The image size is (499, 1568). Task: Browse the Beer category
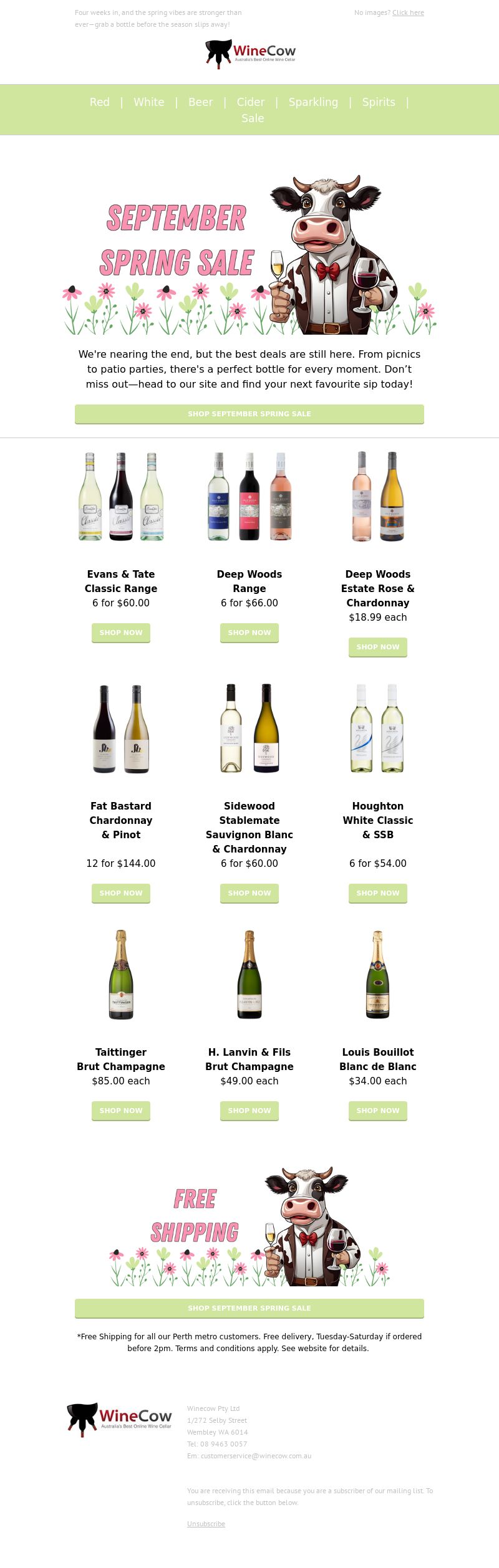(x=200, y=102)
